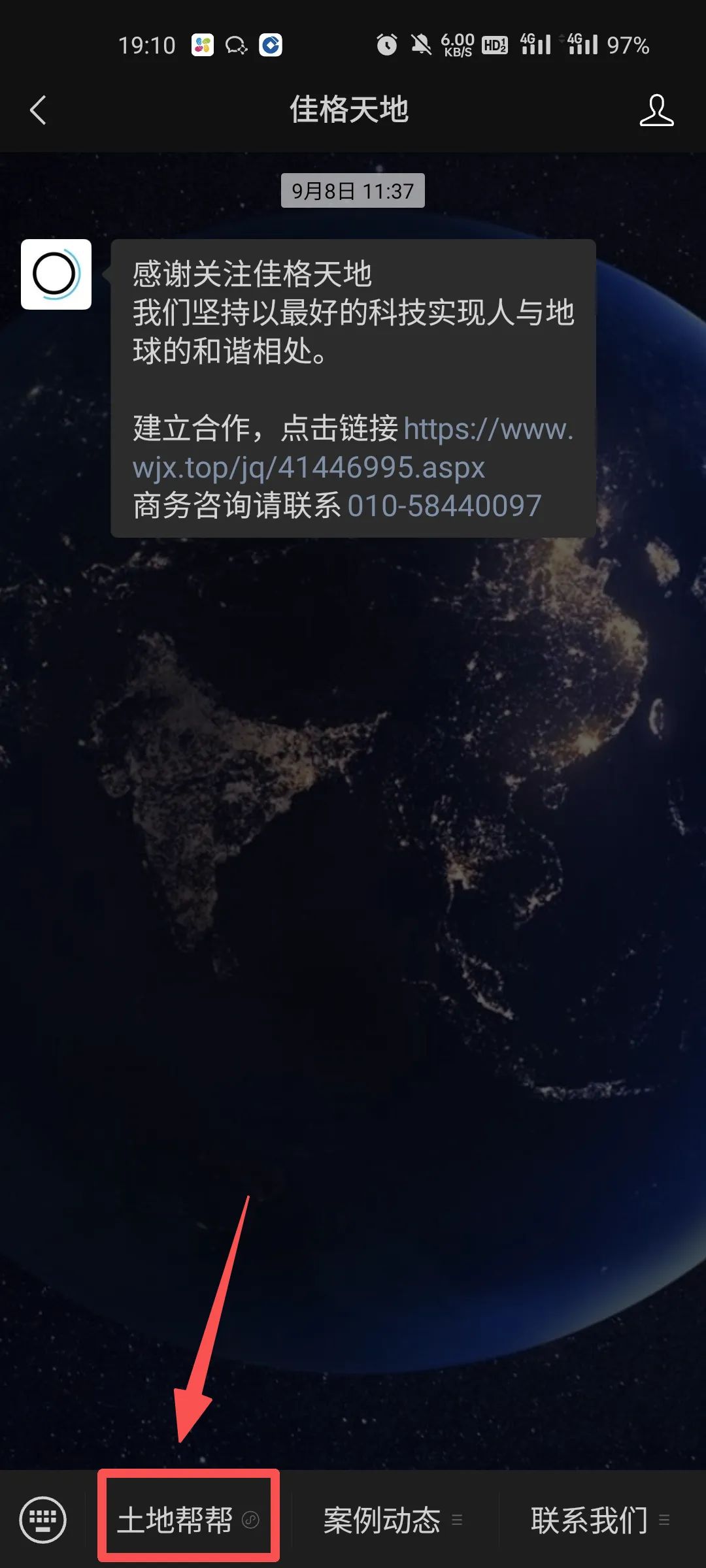706x1568 pixels.
Task: Select the 案例动态 menu item
Action: tap(382, 1520)
